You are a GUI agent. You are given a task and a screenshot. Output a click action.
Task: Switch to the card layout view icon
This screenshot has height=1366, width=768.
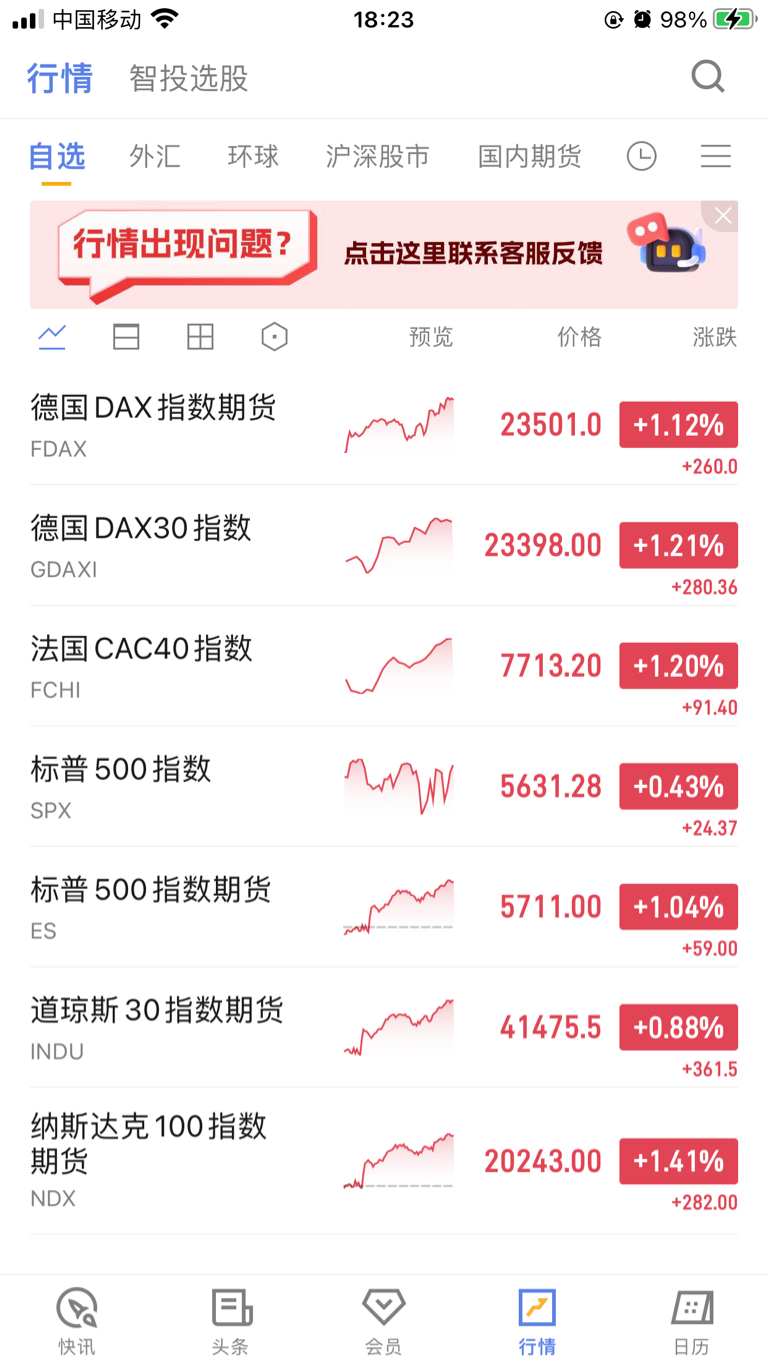point(126,337)
